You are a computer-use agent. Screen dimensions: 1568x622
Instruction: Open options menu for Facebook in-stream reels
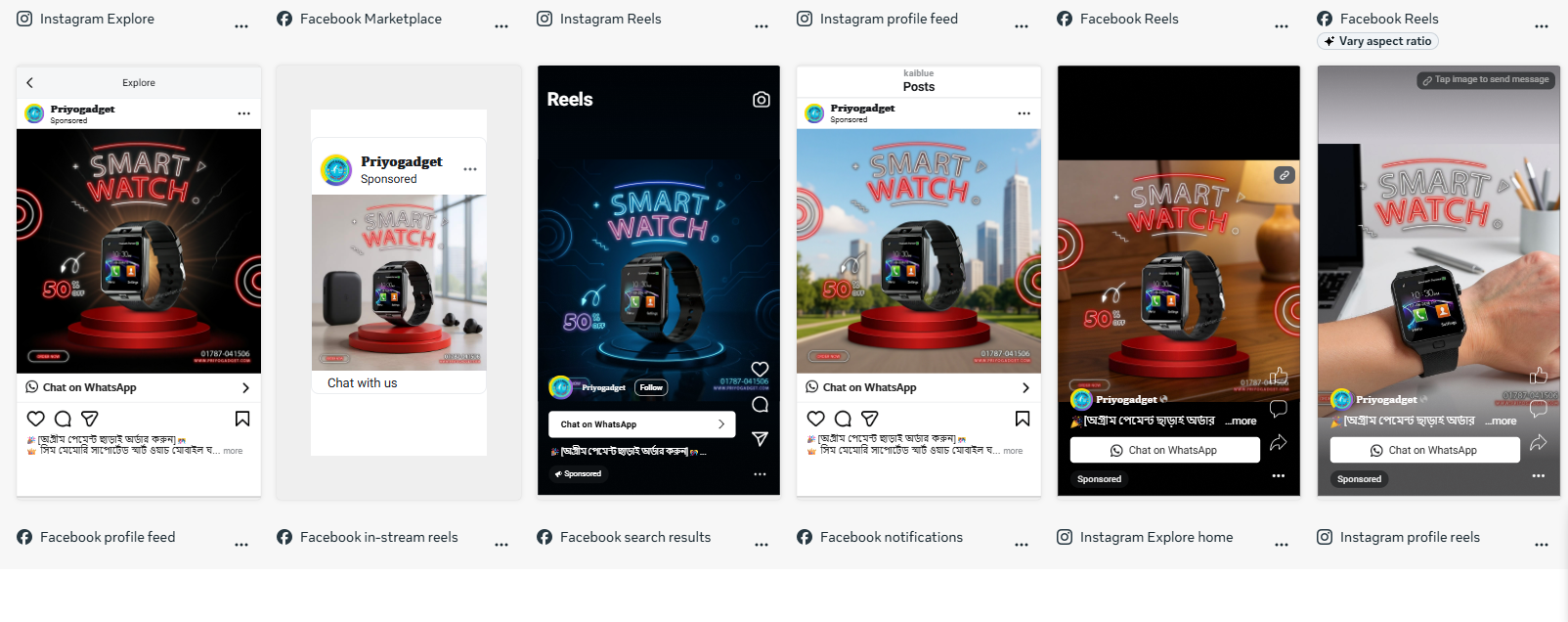[501, 545]
